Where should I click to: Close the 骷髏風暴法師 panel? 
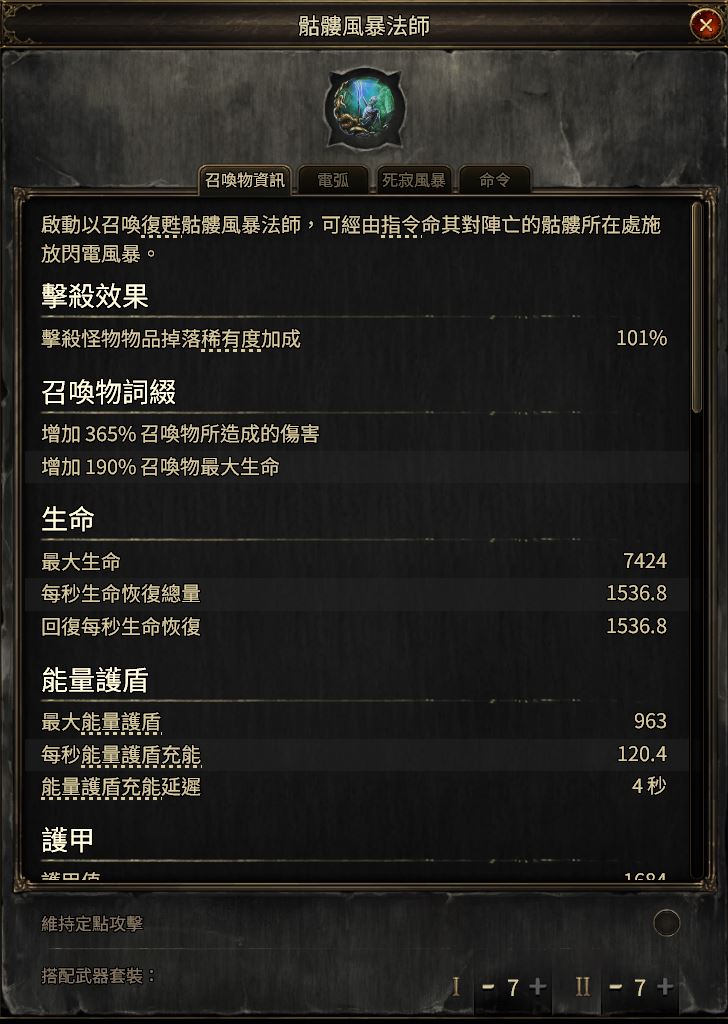(706, 26)
